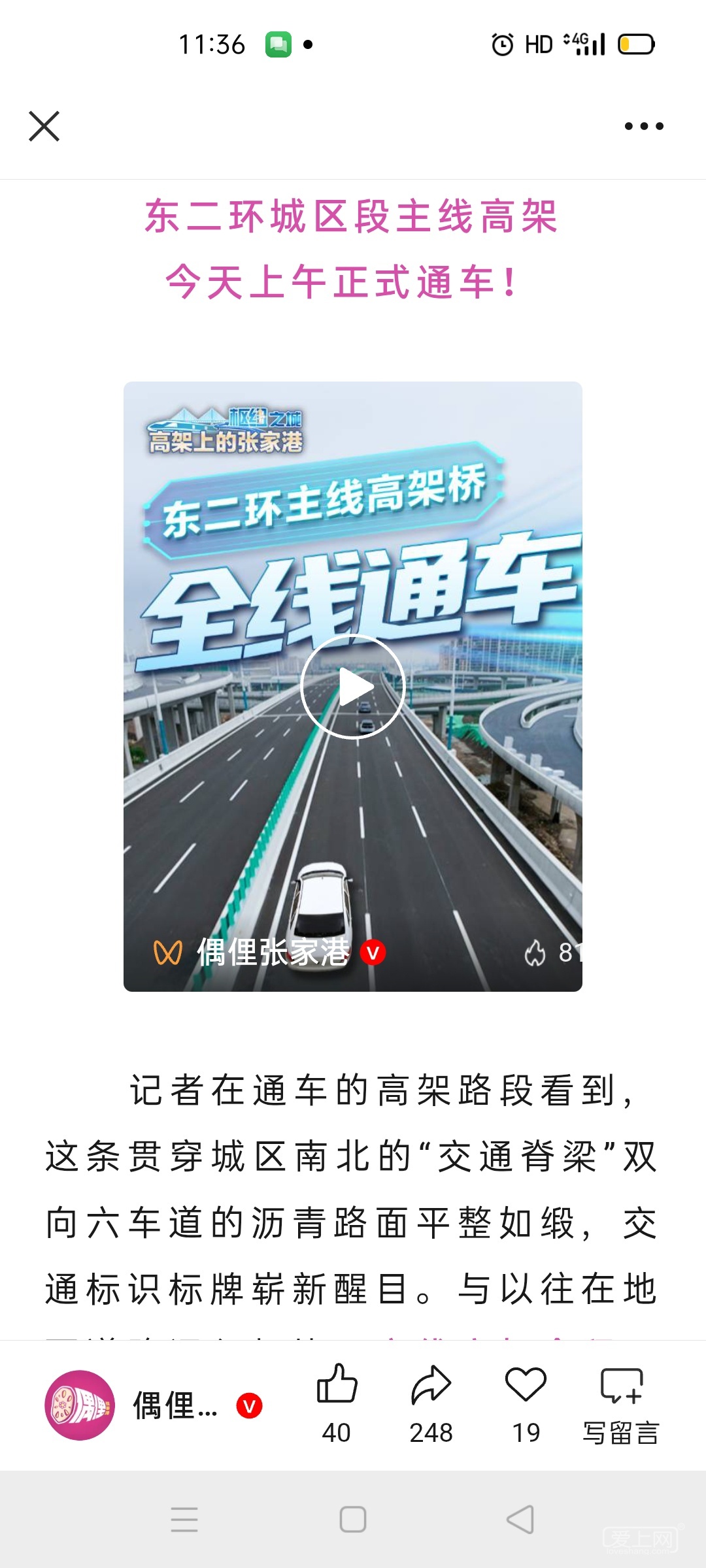This screenshot has height=1568, width=706.
Task: Write a comment via 写留言
Action: (621, 1405)
